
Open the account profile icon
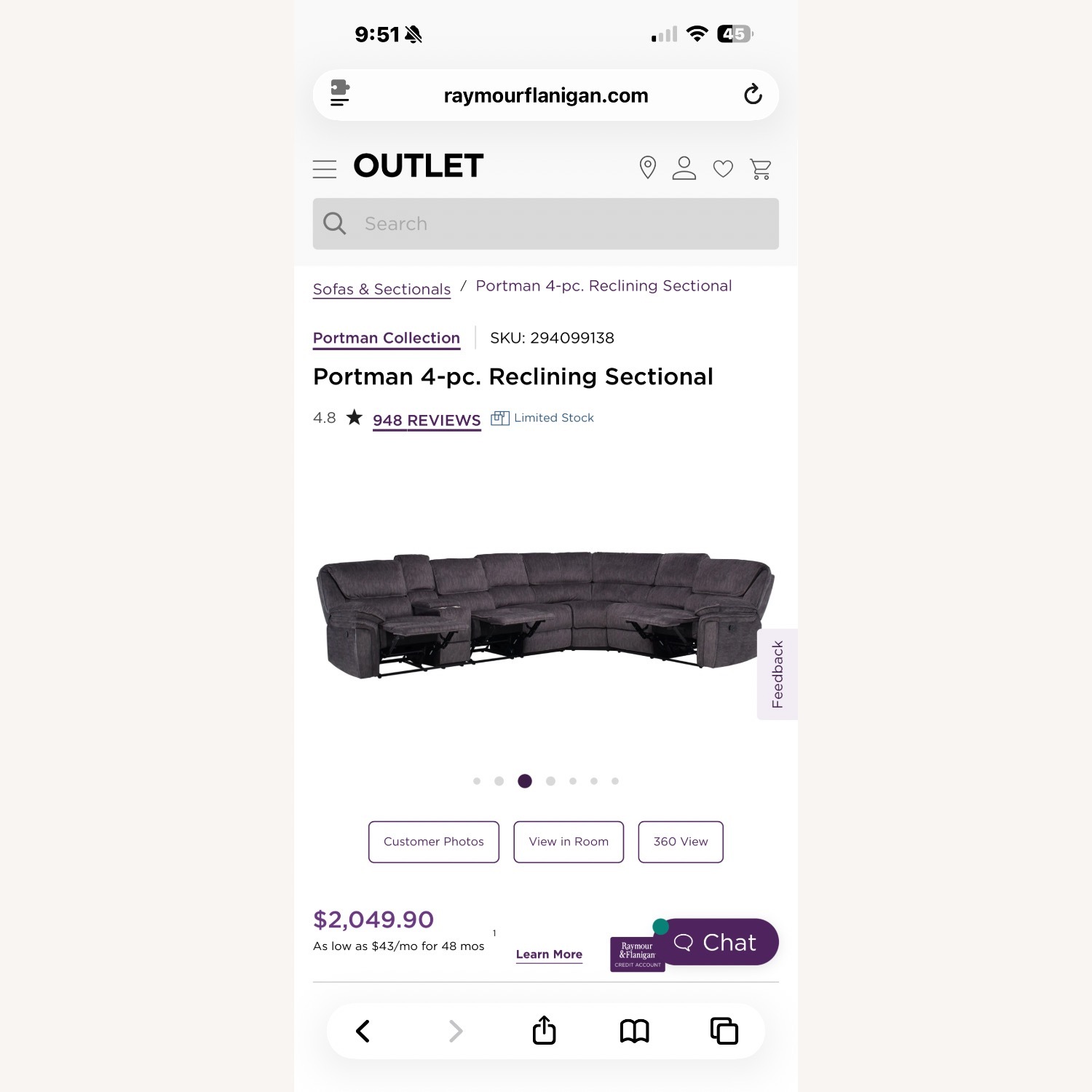click(x=684, y=168)
